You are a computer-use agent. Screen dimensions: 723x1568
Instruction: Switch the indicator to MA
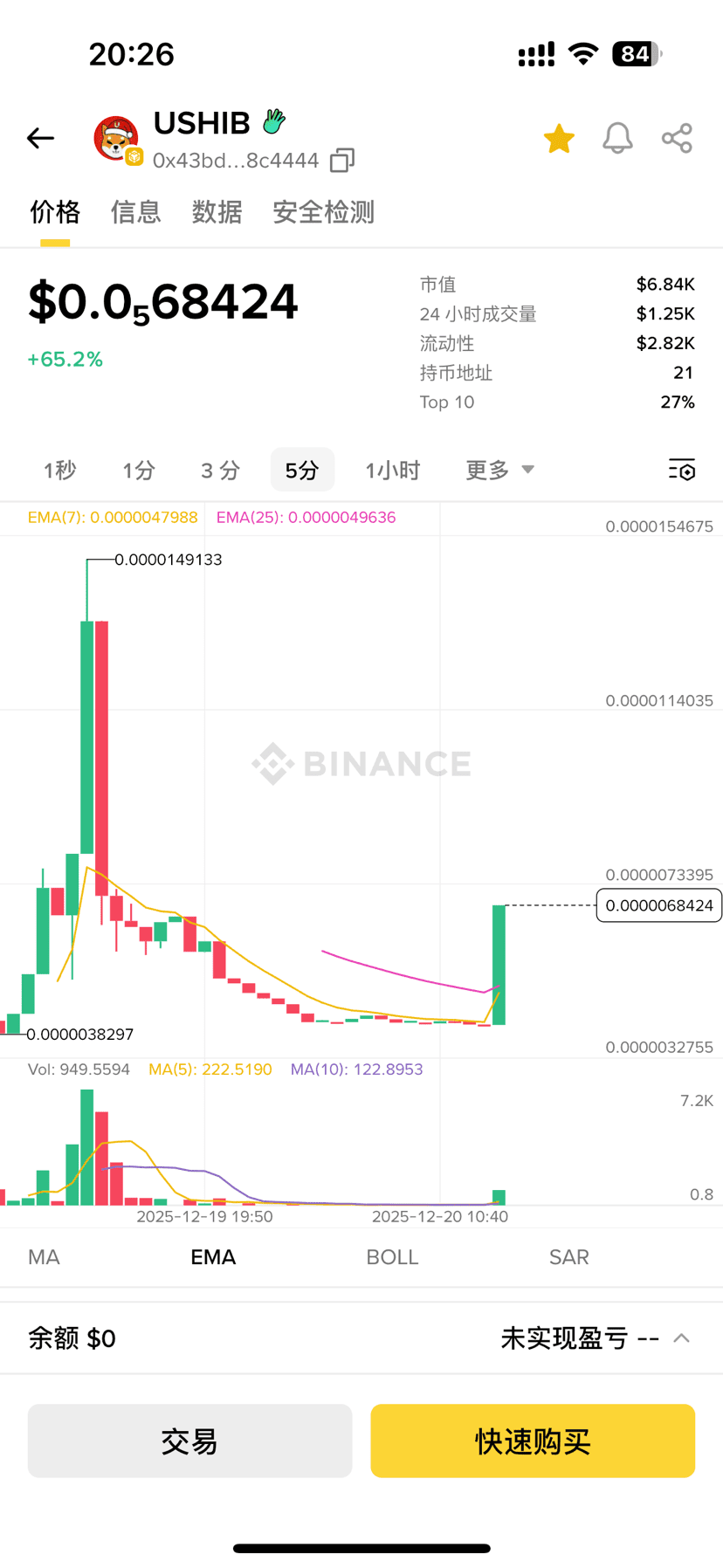point(44,1257)
